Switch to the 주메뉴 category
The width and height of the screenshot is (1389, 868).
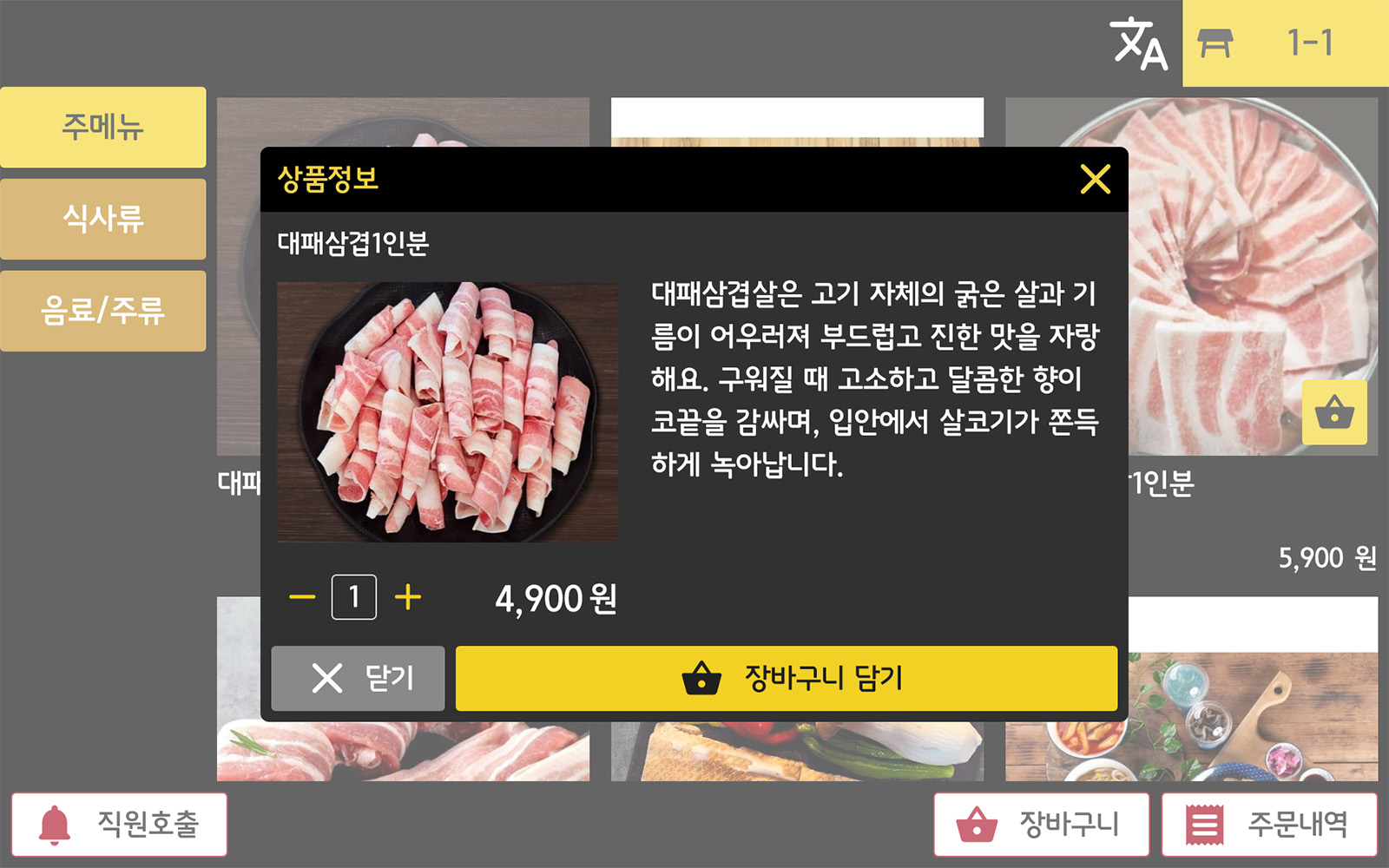coord(102,127)
